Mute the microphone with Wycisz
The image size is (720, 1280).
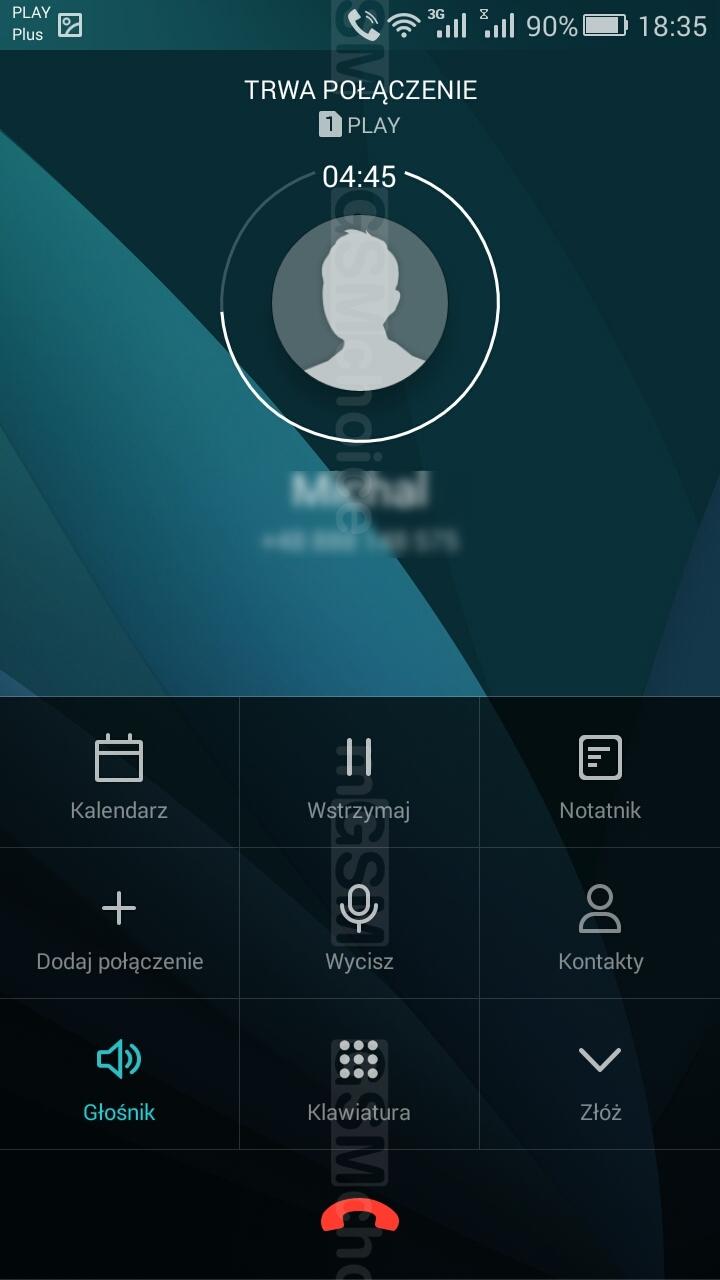pyautogui.click(x=359, y=923)
